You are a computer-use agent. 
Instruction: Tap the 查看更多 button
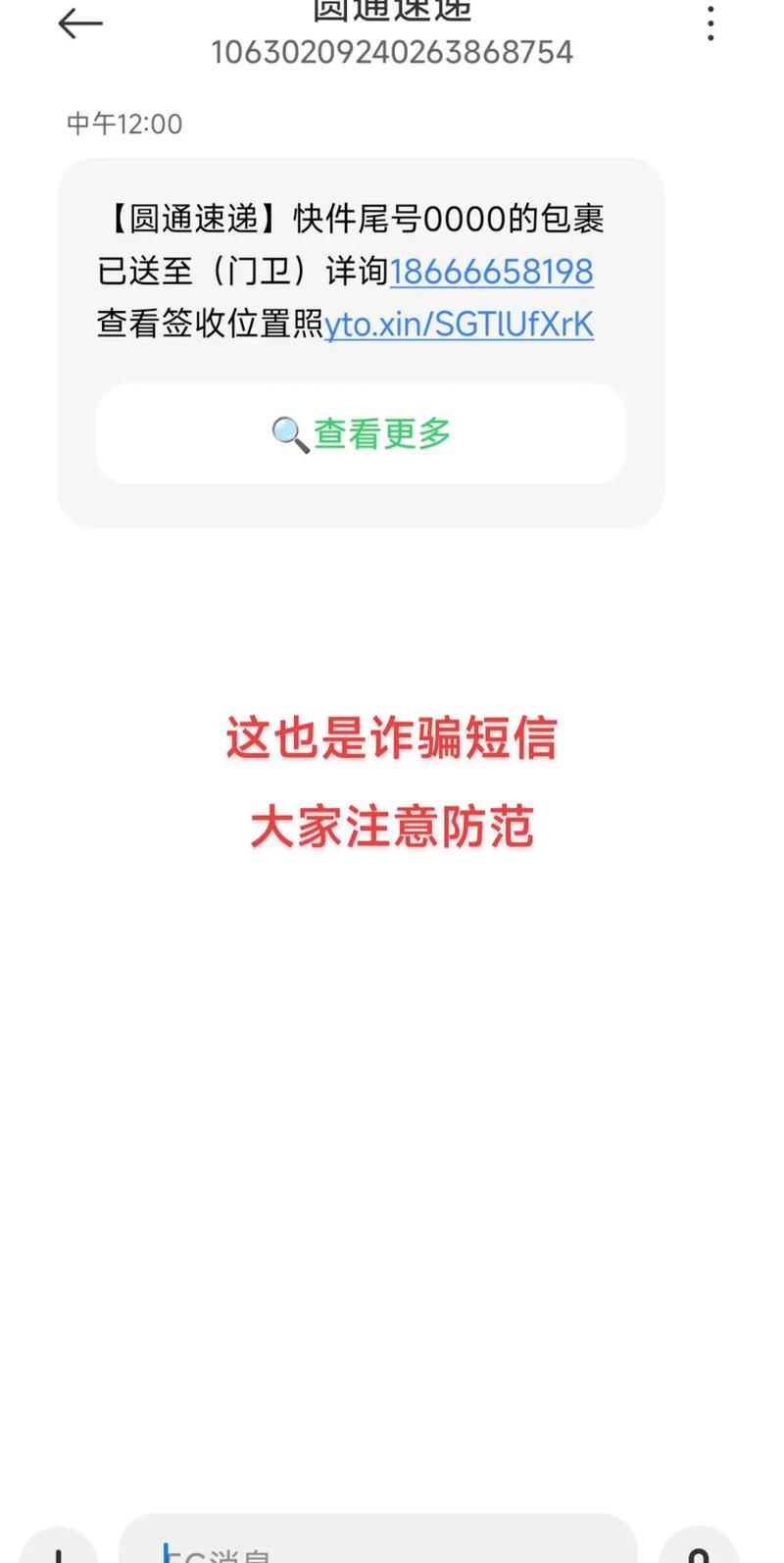click(x=361, y=433)
